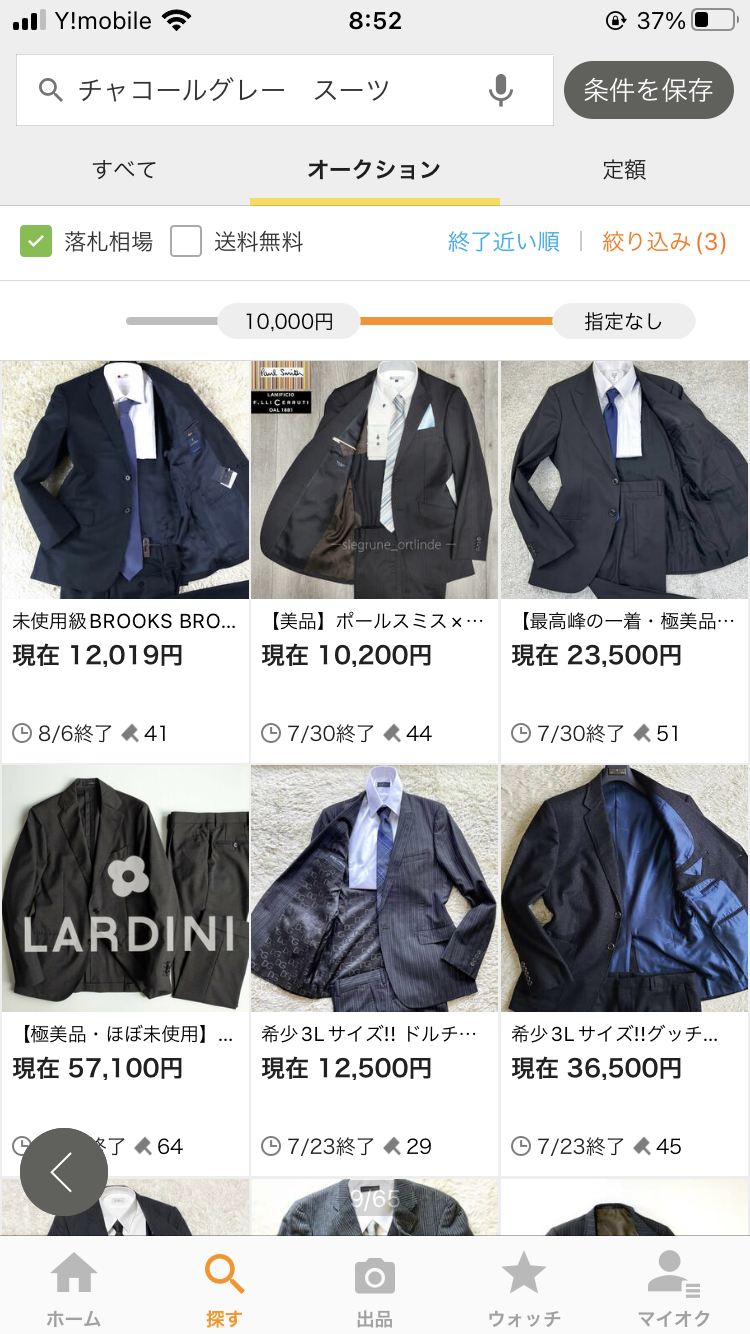Tap the 指定なし maximum price handle
This screenshot has height=1334, width=750.
pos(623,321)
